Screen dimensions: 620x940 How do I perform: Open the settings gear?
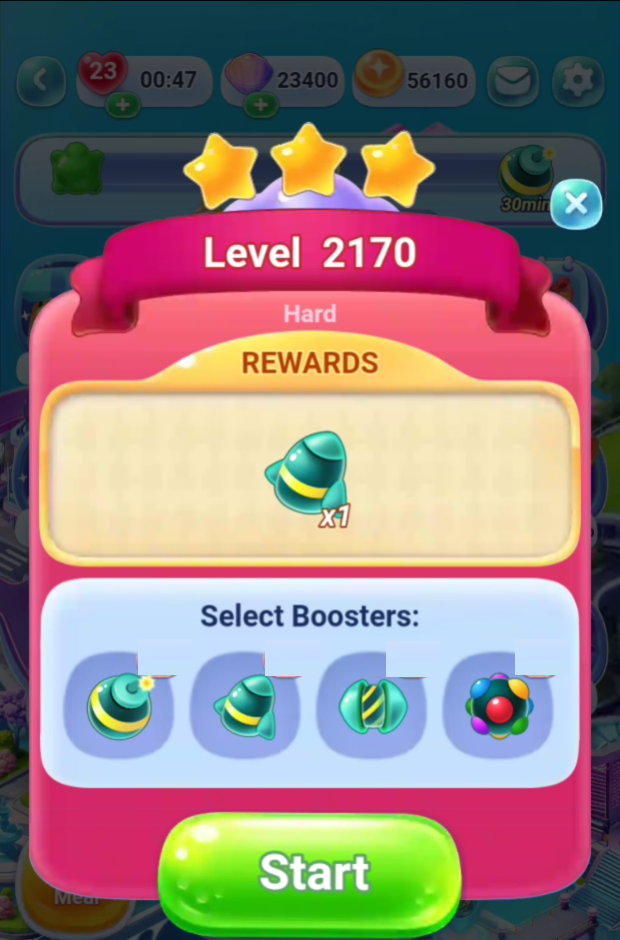577,80
